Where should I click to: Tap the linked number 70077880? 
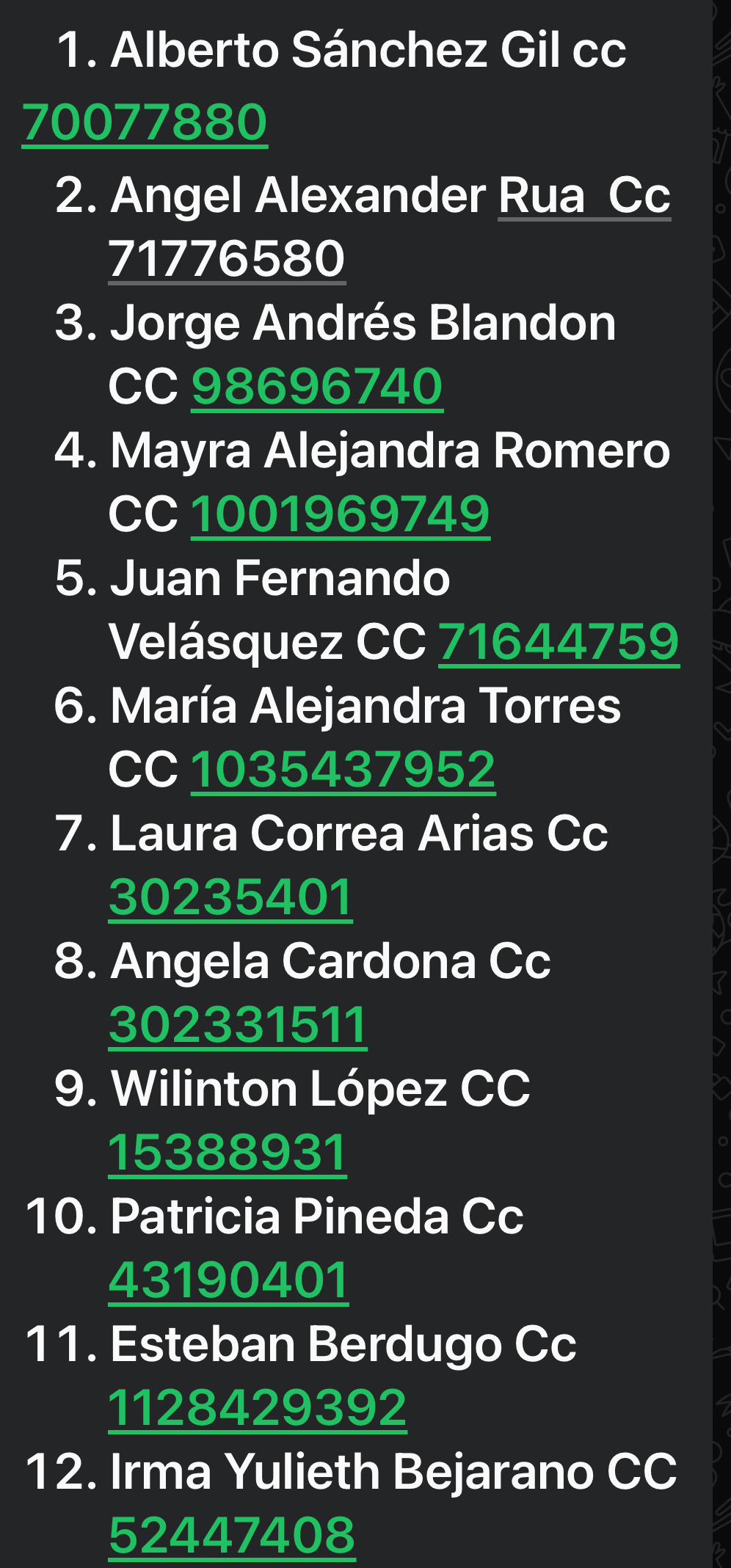tap(145, 122)
